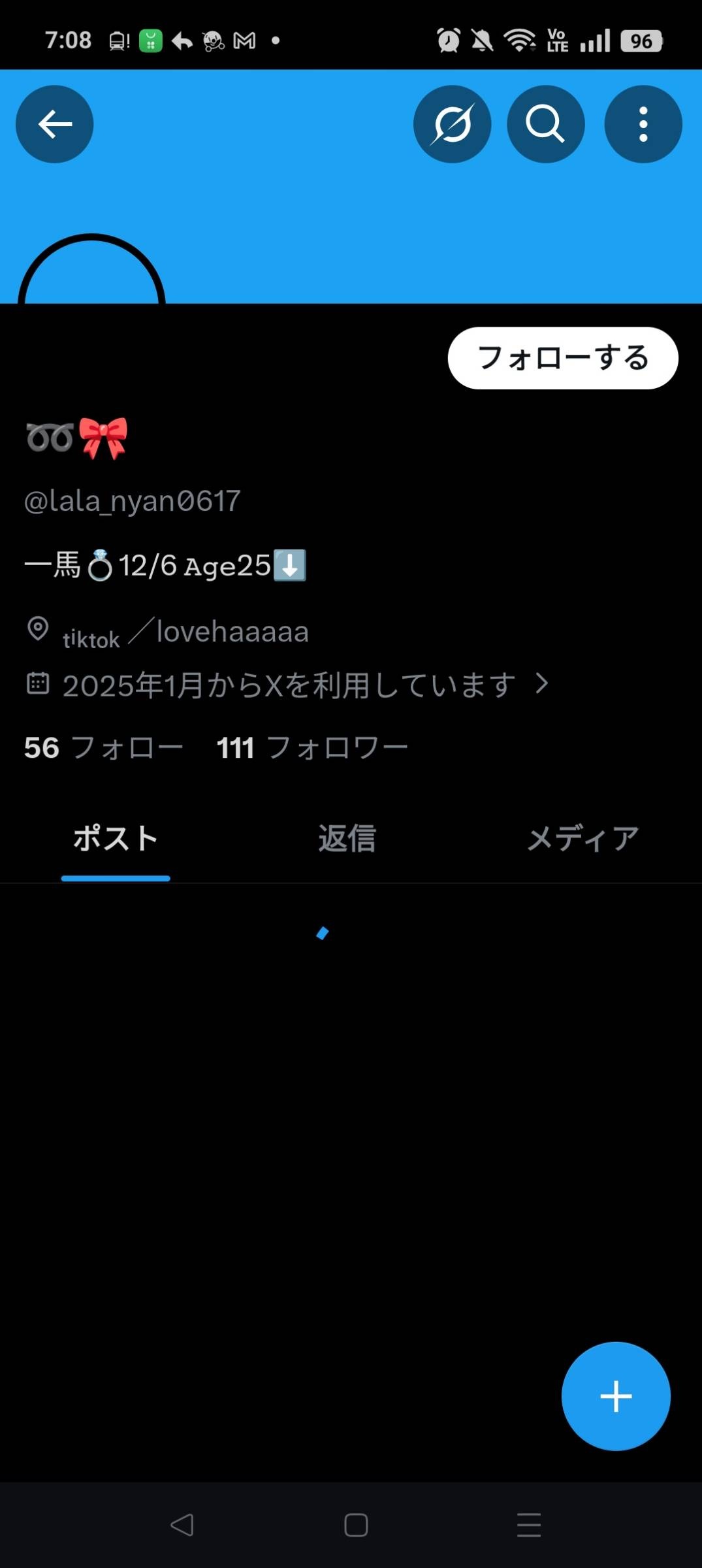Viewport: 702px width, 1568px height.
Task: Tap the Grok slashed-circle icon
Action: point(452,124)
